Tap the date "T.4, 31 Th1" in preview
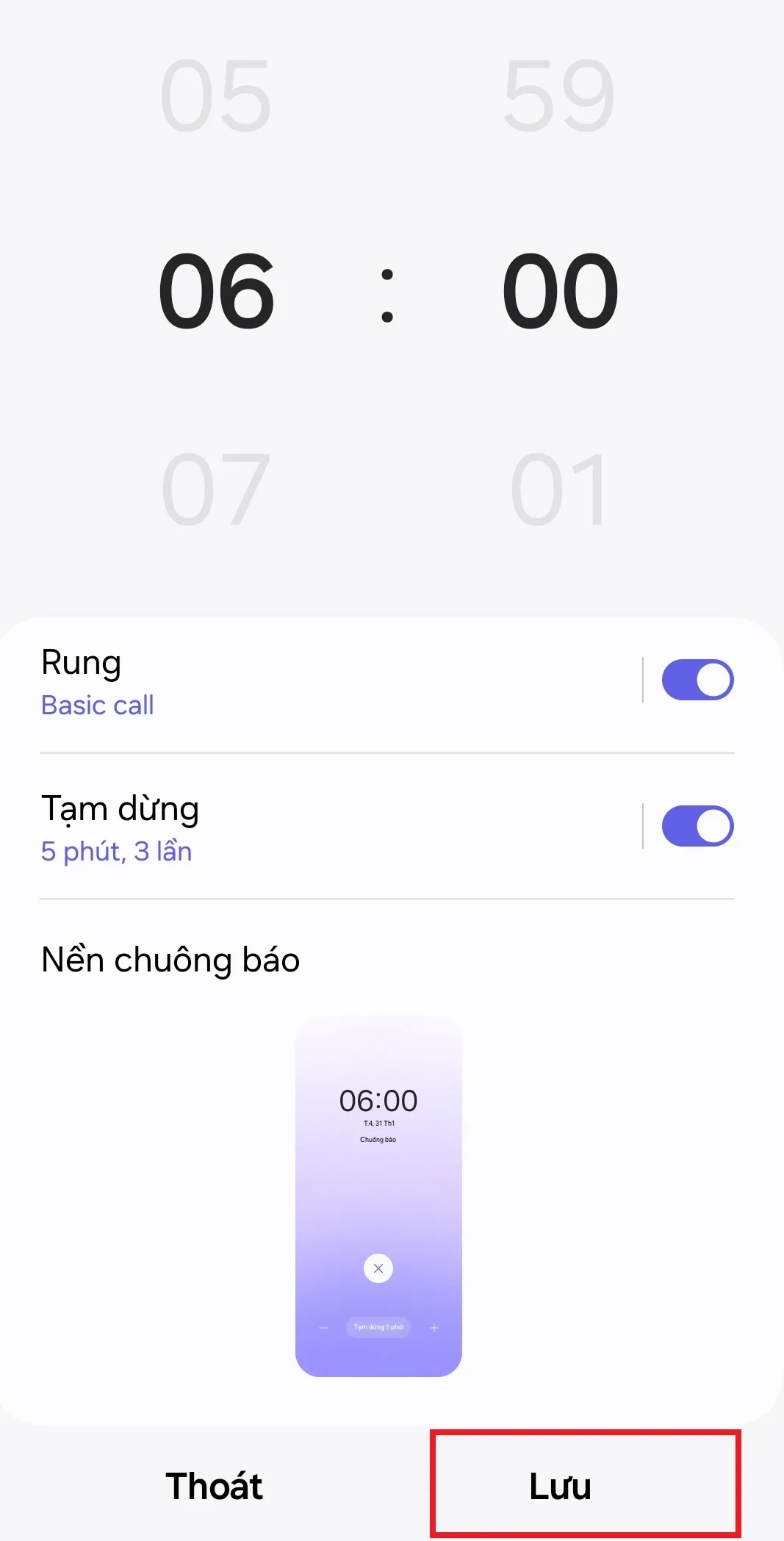The width and height of the screenshot is (784, 1541). (x=378, y=1123)
